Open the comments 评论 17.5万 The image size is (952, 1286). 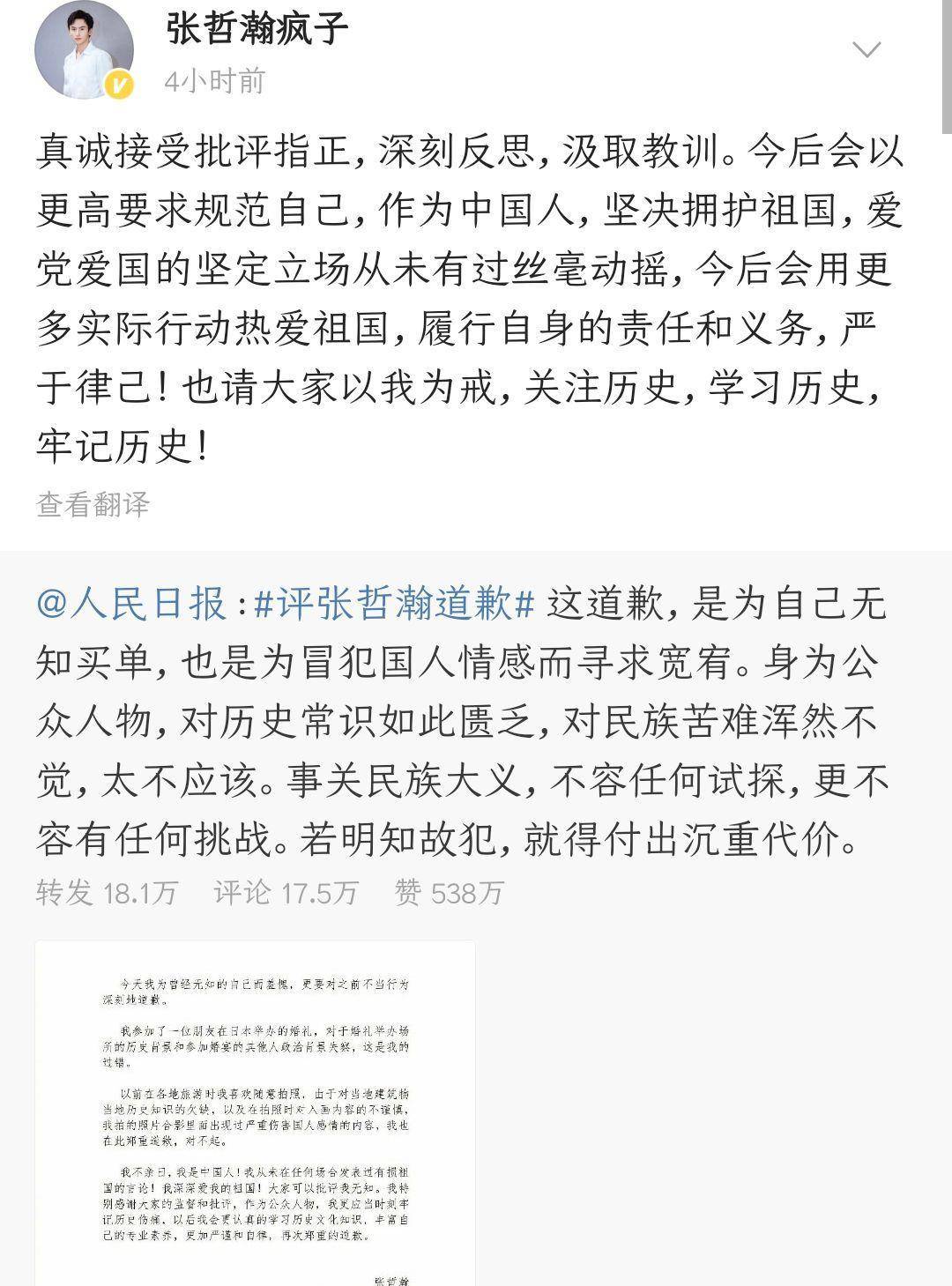click(x=286, y=893)
